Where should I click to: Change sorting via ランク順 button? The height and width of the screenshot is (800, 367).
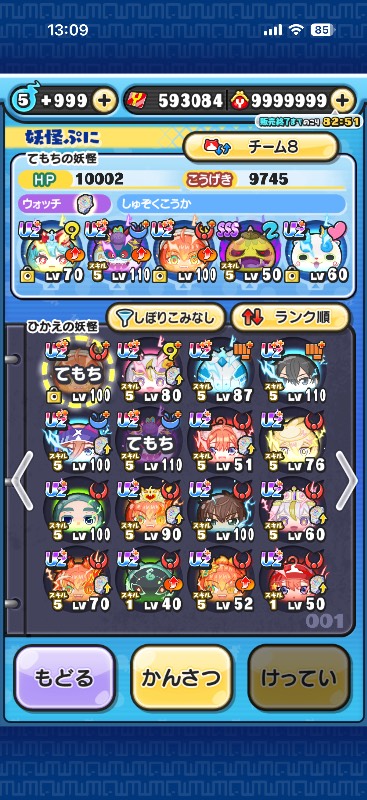[290, 317]
